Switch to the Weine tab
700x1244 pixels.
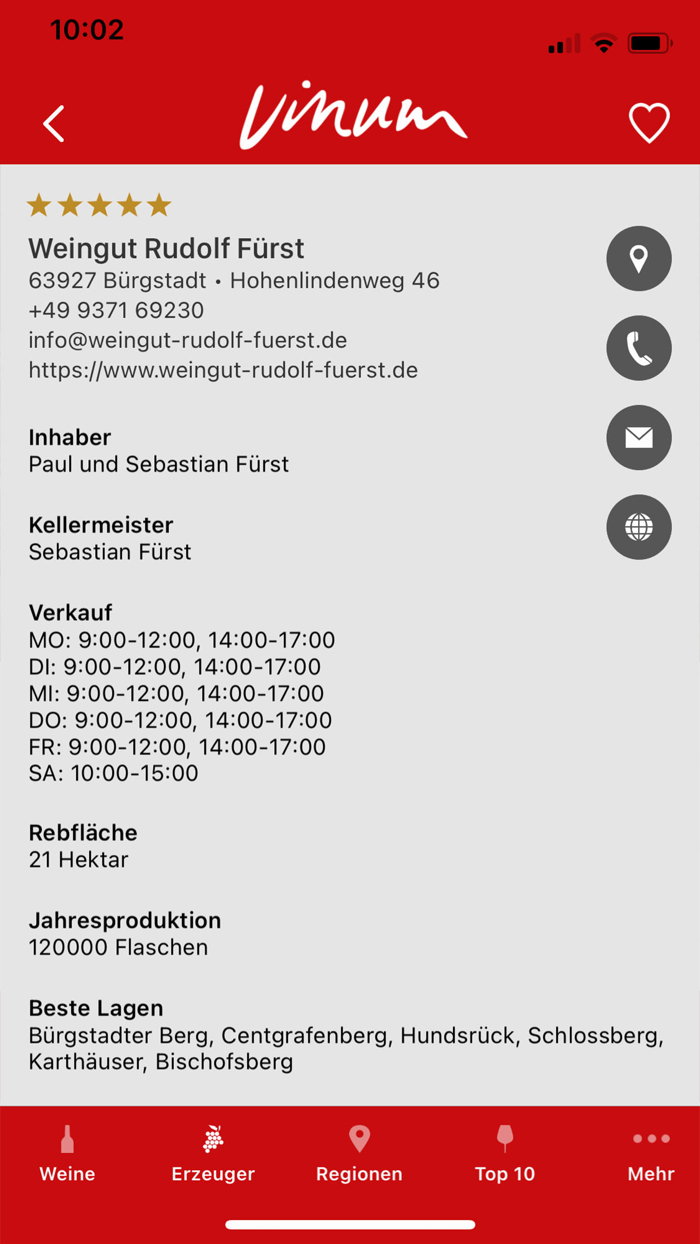click(67, 1154)
